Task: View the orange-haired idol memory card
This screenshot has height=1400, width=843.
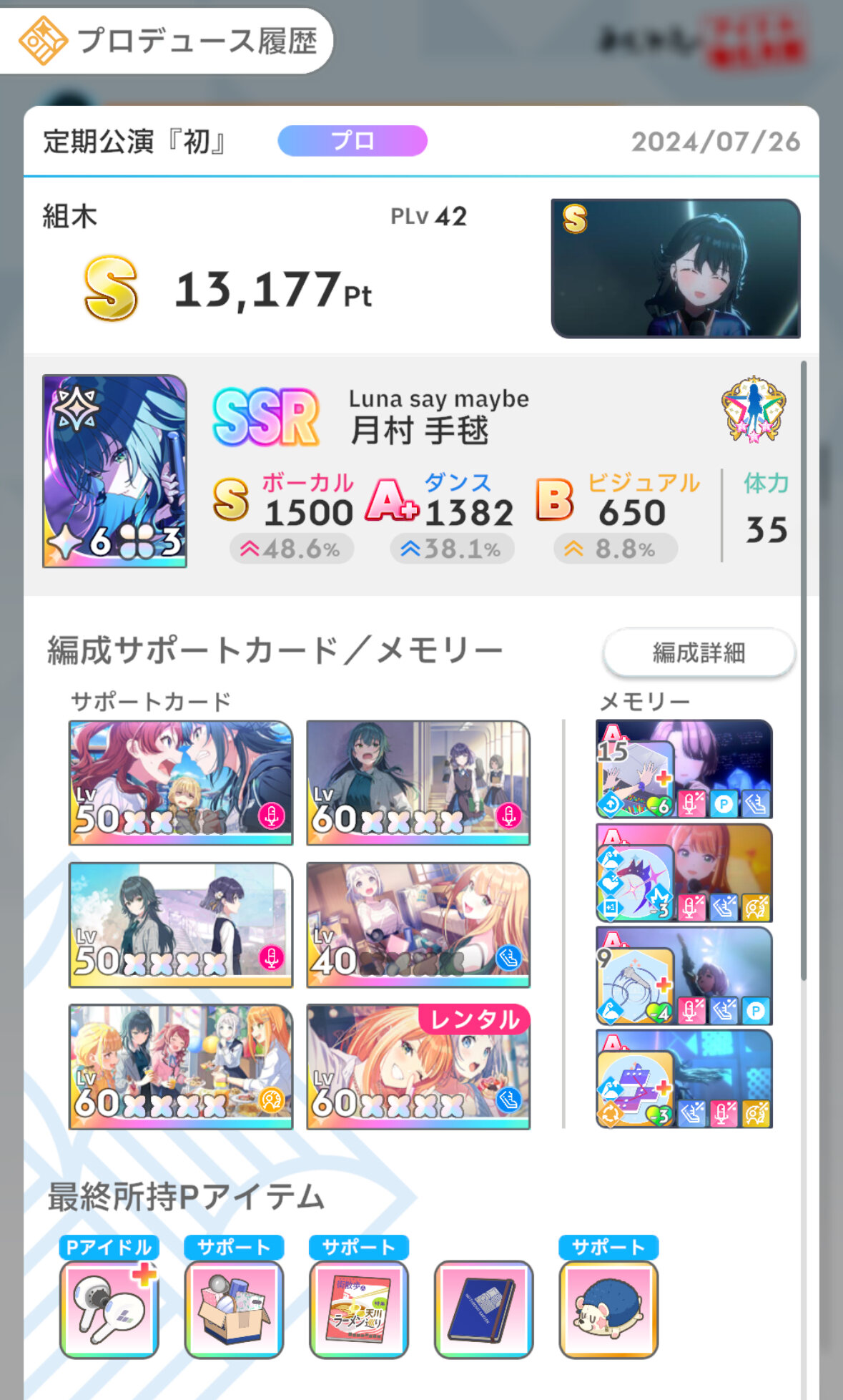Action: [684, 873]
